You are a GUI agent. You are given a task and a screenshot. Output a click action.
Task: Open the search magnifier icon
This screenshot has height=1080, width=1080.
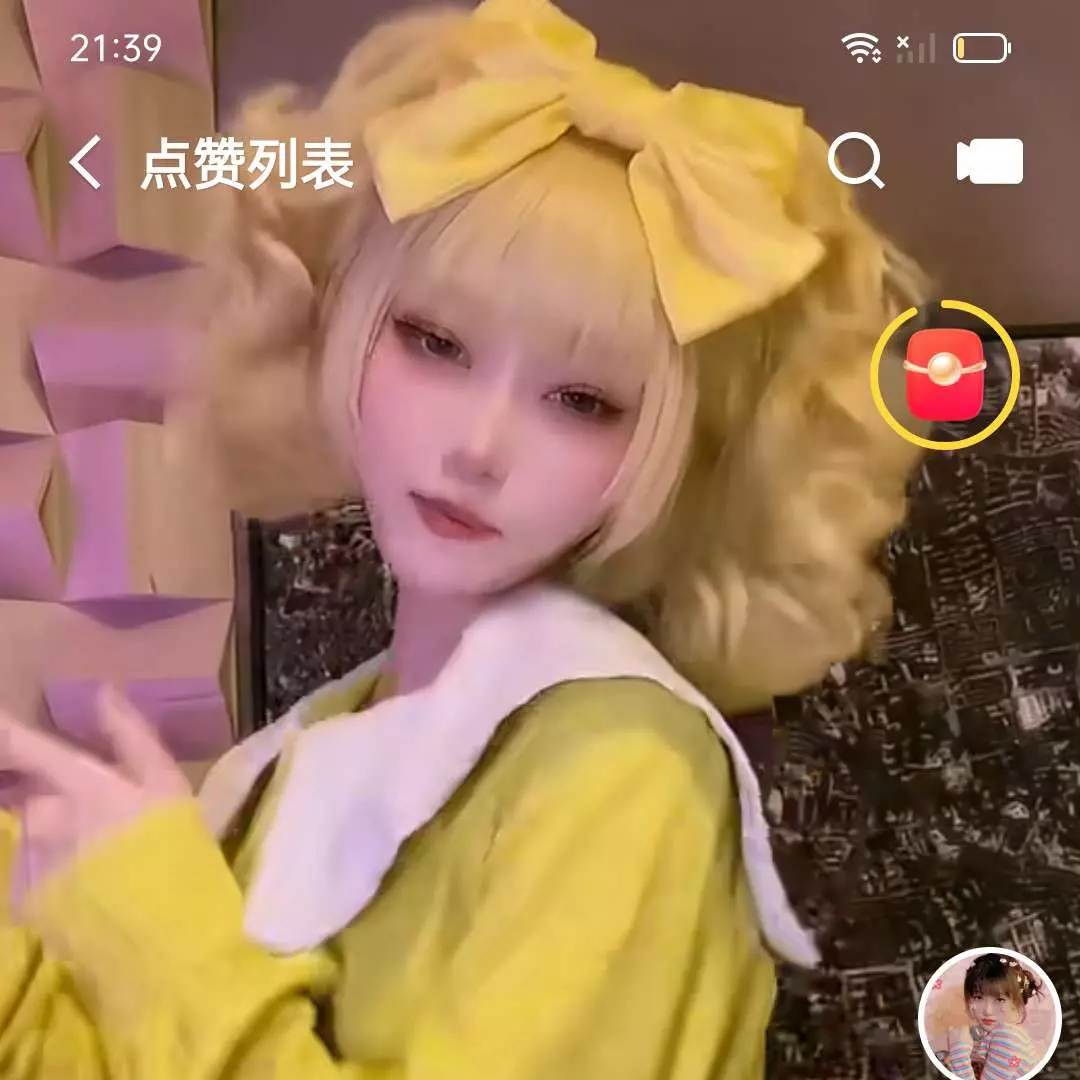tap(856, 161)
